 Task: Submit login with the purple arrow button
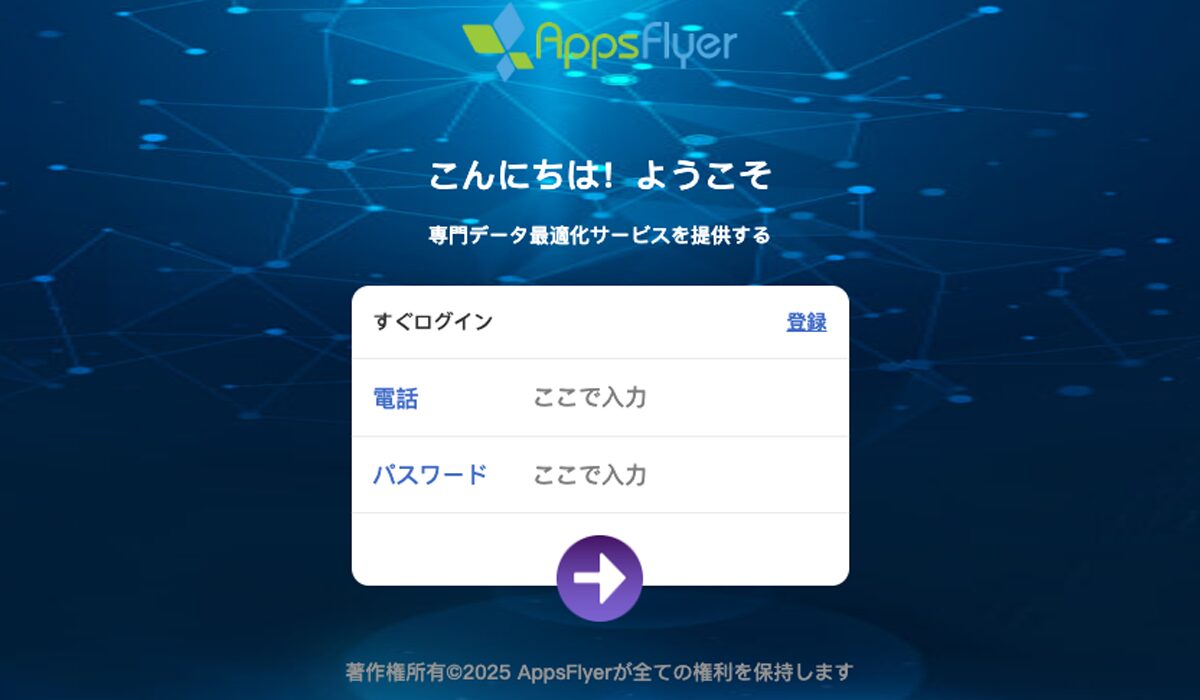pyautogui.click(x=599, y=578)
